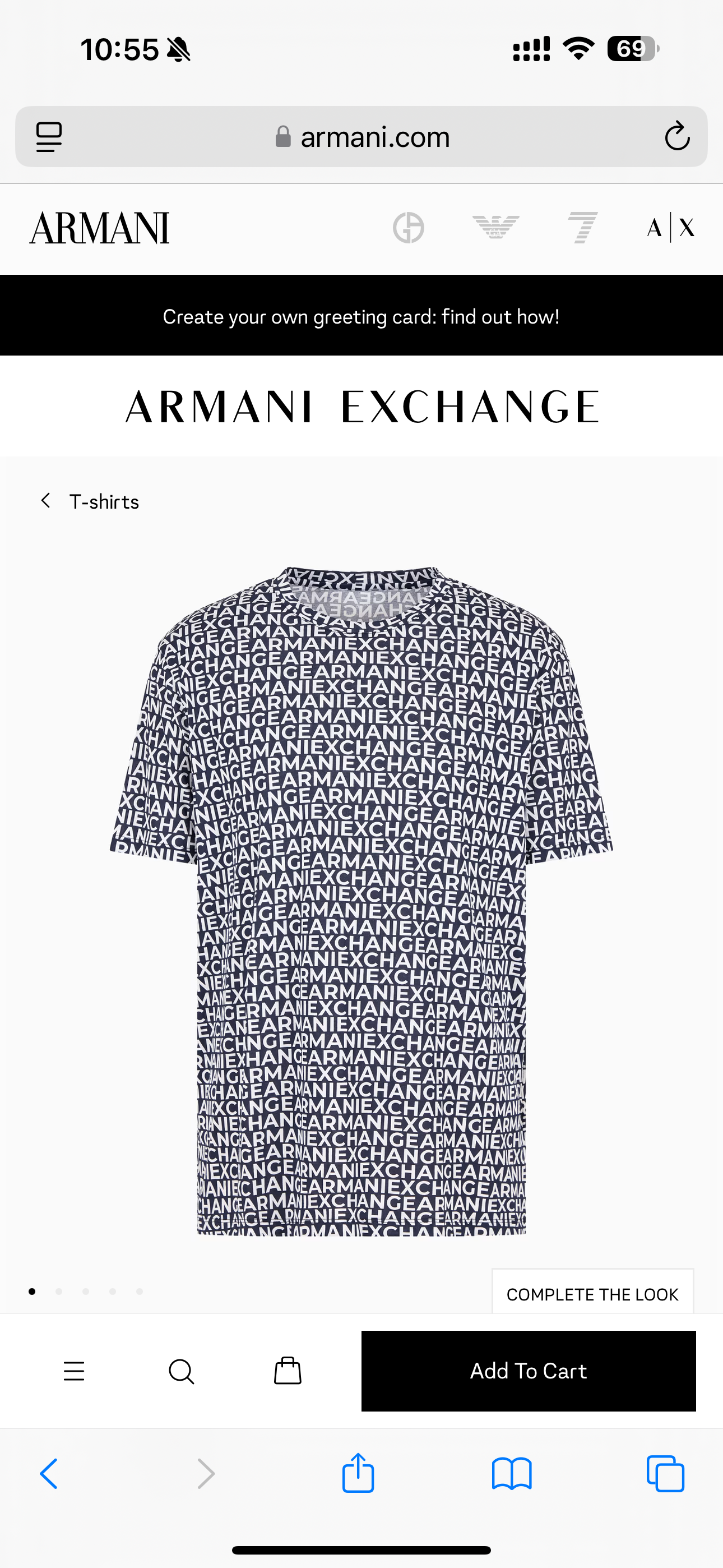This screenshot has height=1568, width=723.
Task: Tap the armani.com address bar
Action: coord(363,136)
